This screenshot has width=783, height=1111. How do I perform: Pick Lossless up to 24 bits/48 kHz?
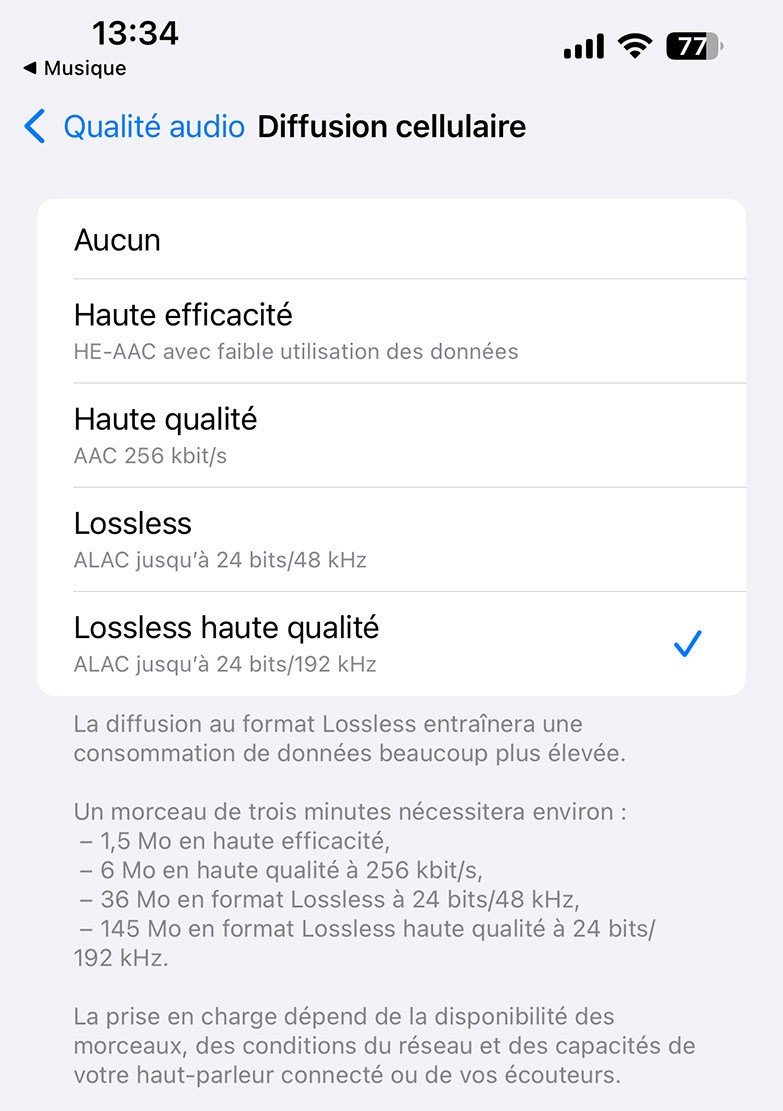[x=391, y=539]
